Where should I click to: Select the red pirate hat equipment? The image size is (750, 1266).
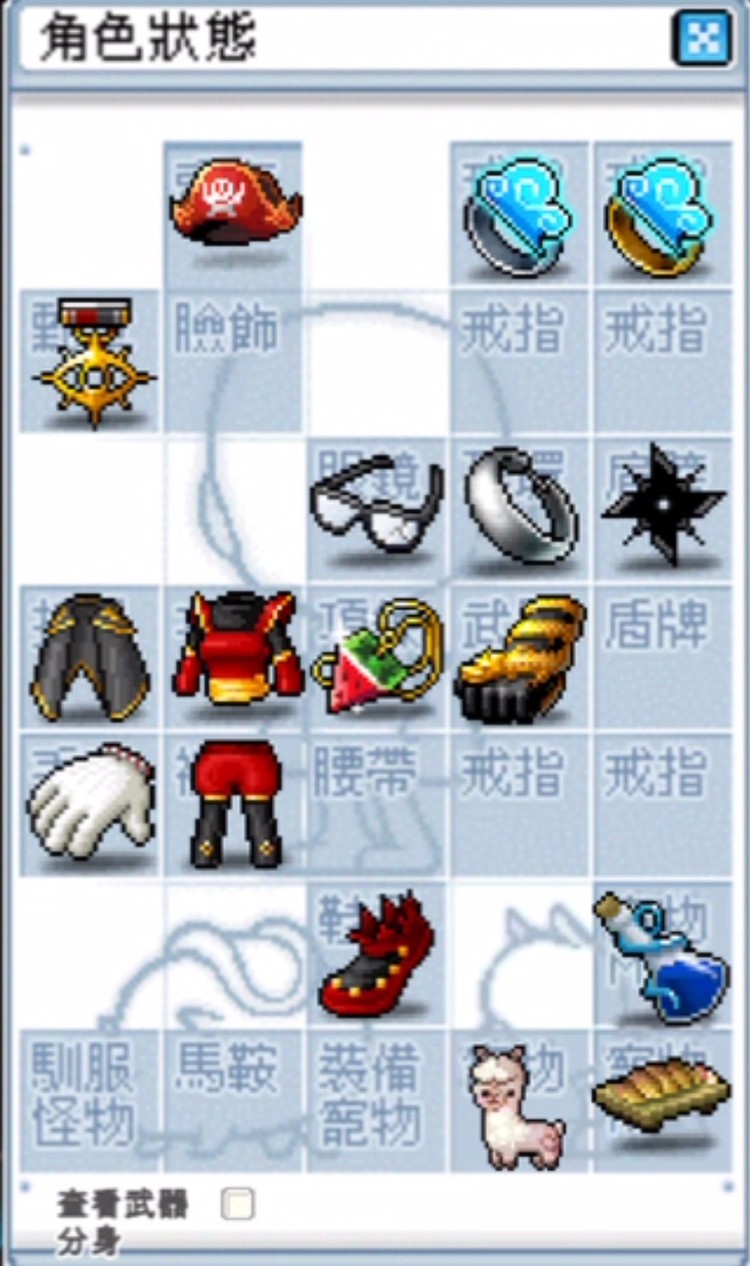(235, 206)
